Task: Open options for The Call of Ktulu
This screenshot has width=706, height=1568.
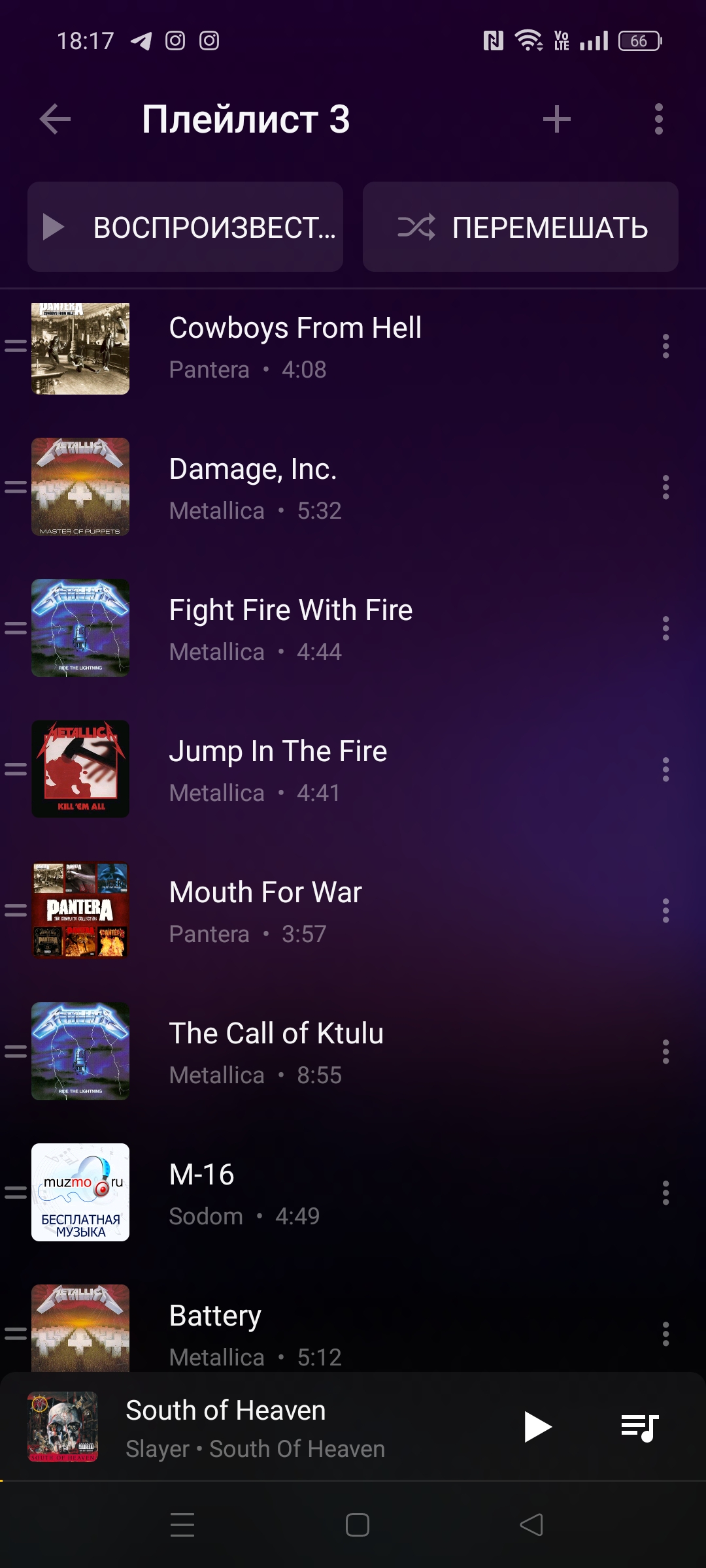Action: point(665,1052)
